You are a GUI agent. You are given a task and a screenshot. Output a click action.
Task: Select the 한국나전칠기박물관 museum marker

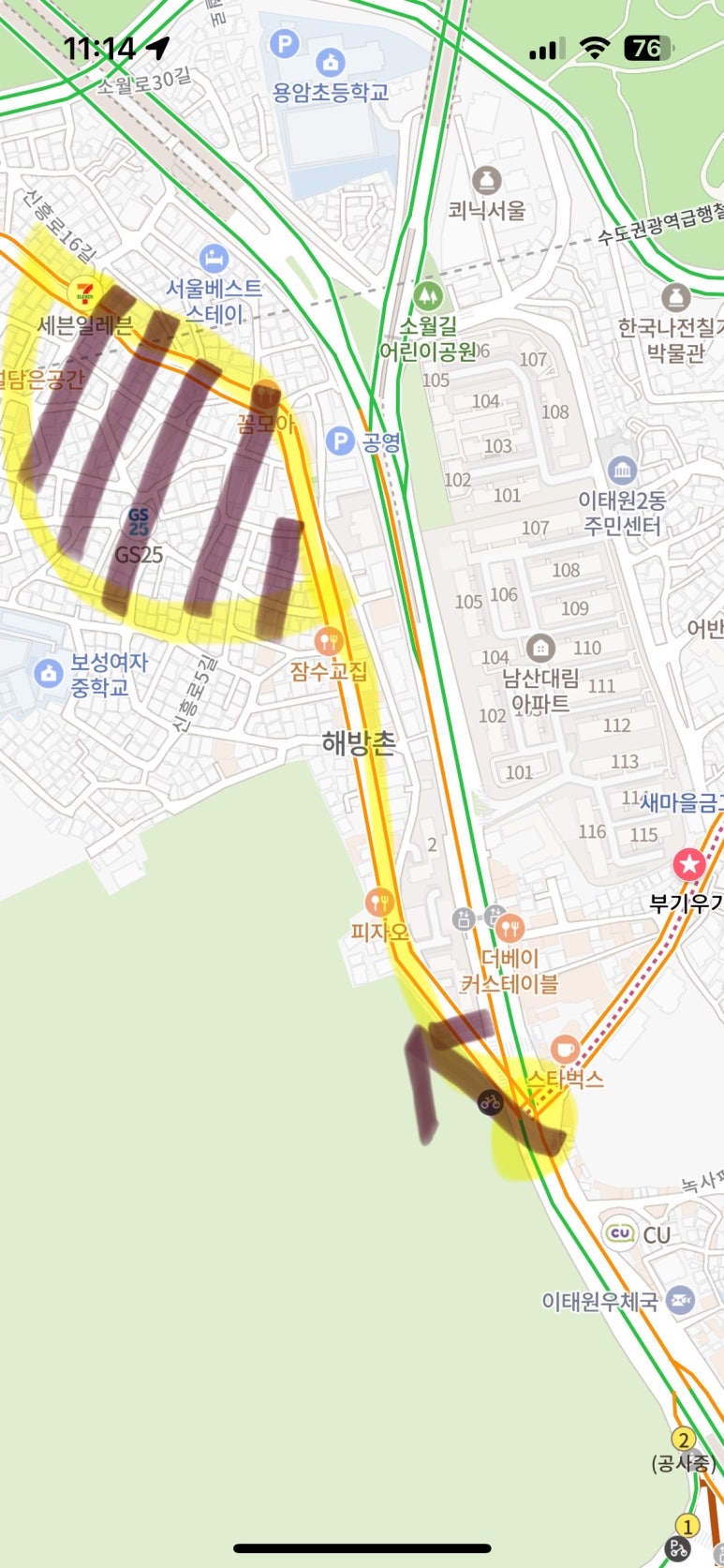point(674,299)
